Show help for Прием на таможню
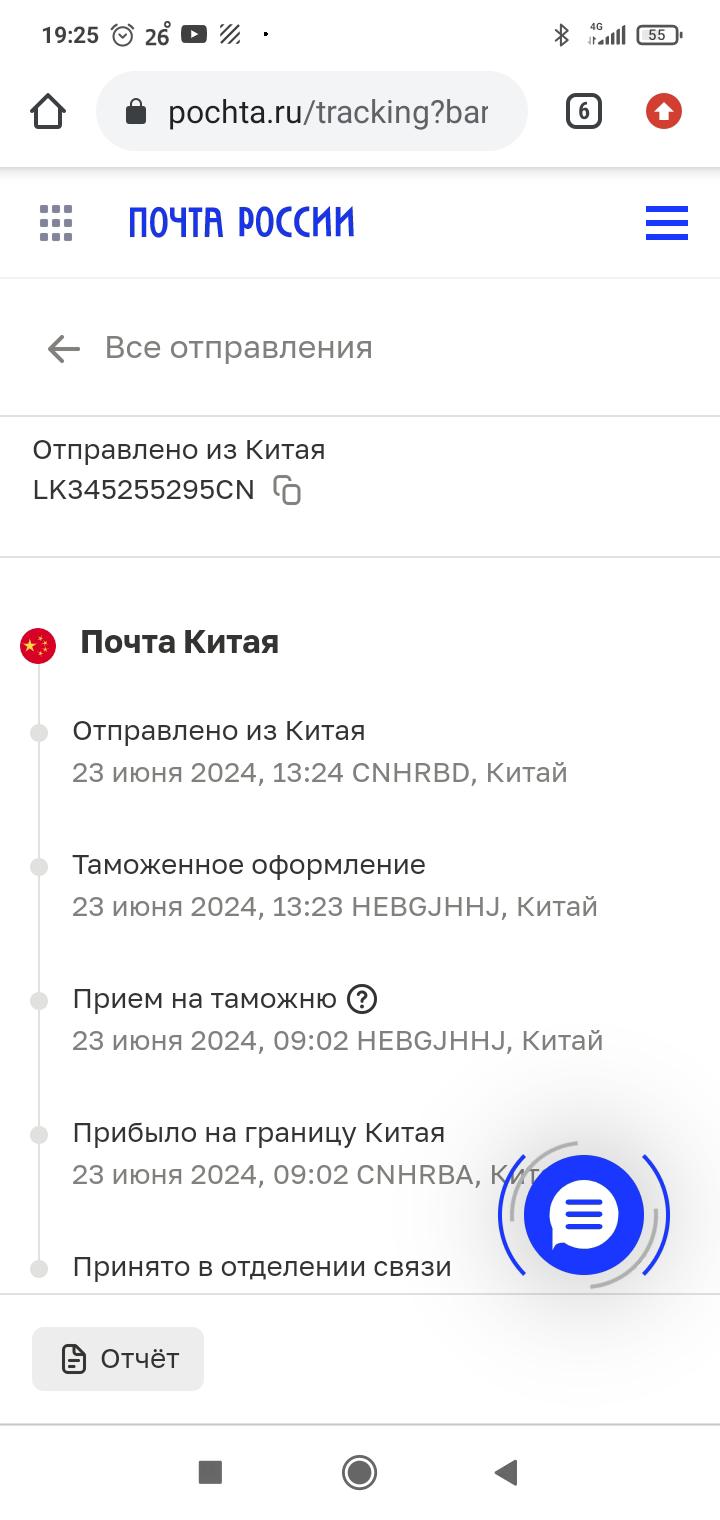This screenshot has width=720, height=1520. coord(362,998)
